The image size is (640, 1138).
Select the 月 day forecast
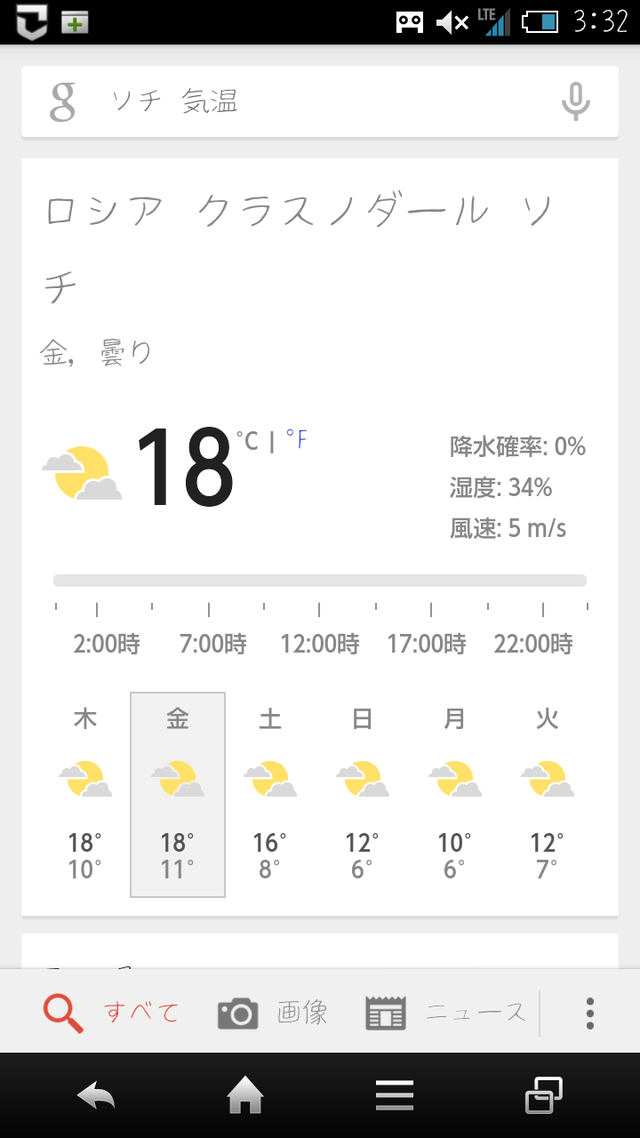coord(454,795)
